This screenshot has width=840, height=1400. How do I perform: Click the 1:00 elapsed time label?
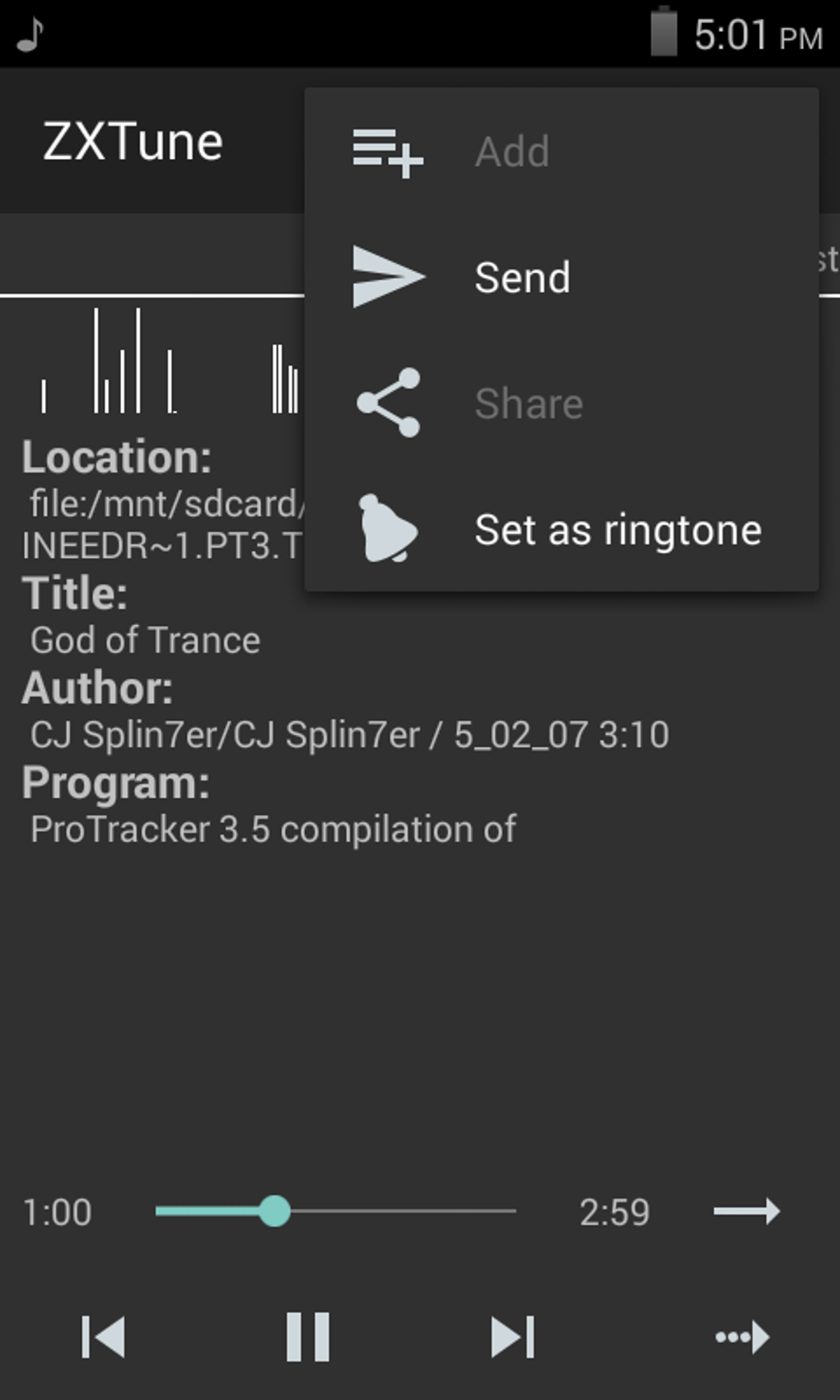click(55, 1211)
